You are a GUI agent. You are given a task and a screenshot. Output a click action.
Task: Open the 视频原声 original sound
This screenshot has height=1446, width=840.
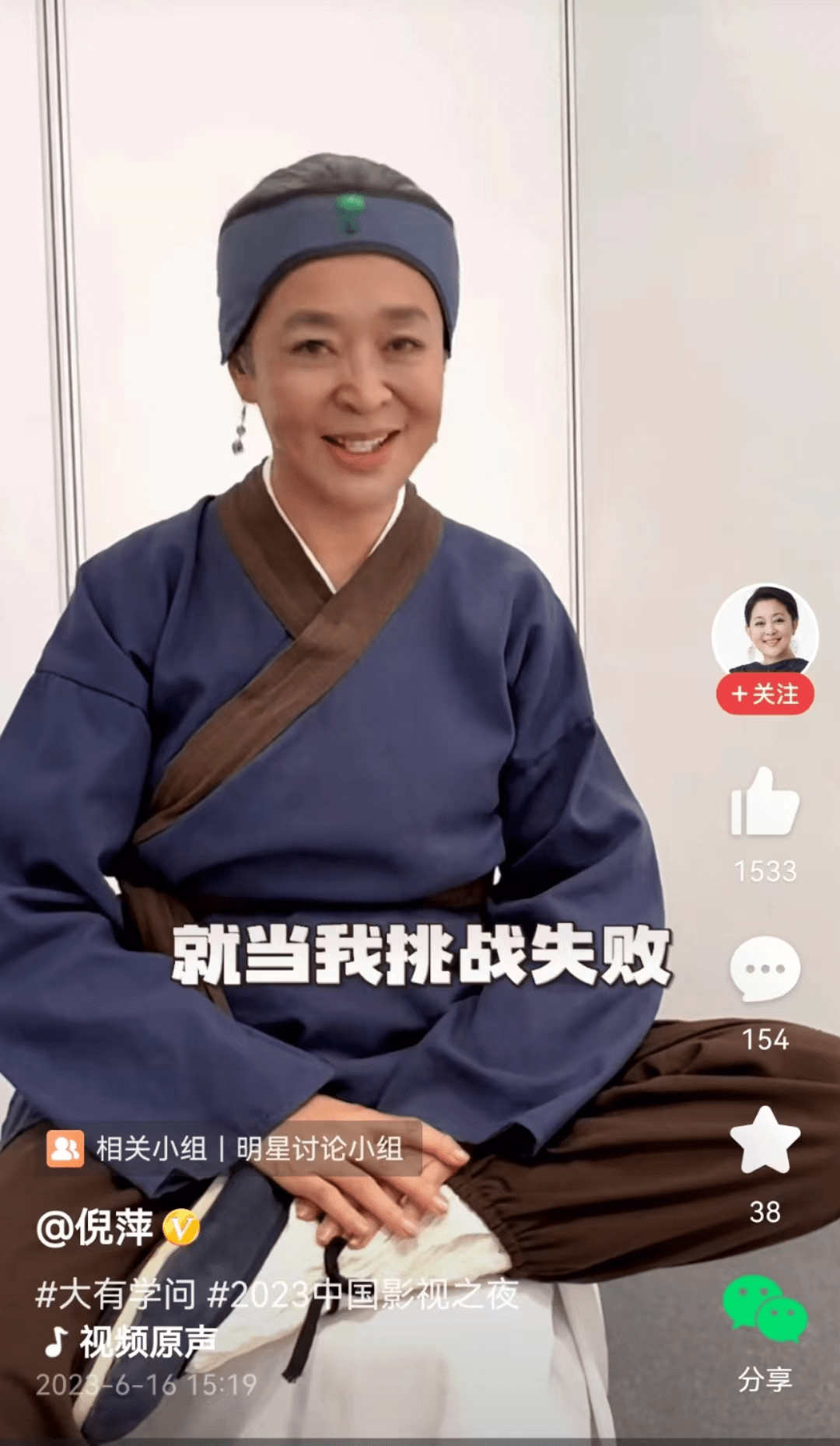coord(148,1341)
